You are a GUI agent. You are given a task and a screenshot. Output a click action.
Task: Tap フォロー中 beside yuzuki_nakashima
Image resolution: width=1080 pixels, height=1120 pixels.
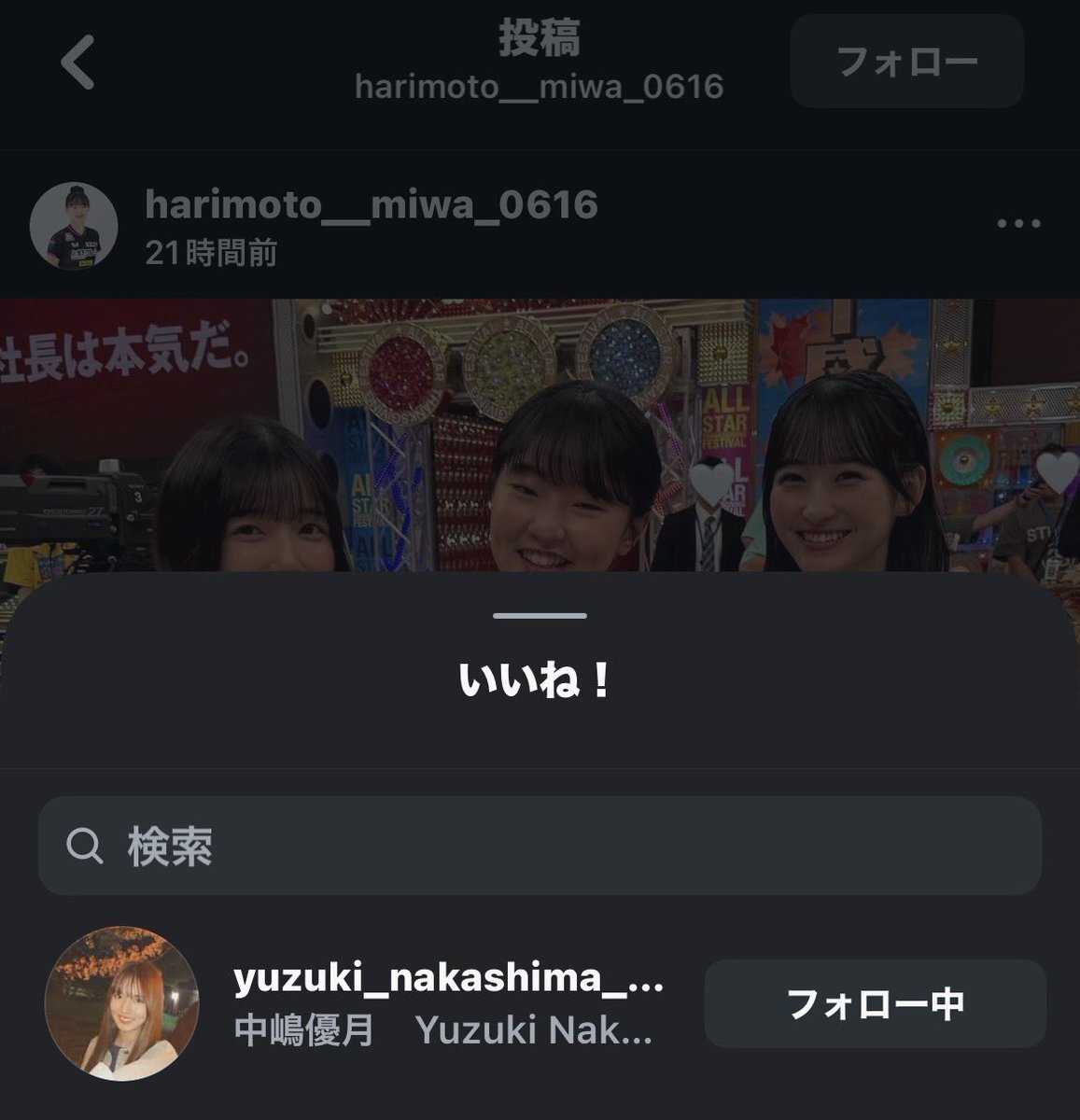click(x=875, y=1003)
